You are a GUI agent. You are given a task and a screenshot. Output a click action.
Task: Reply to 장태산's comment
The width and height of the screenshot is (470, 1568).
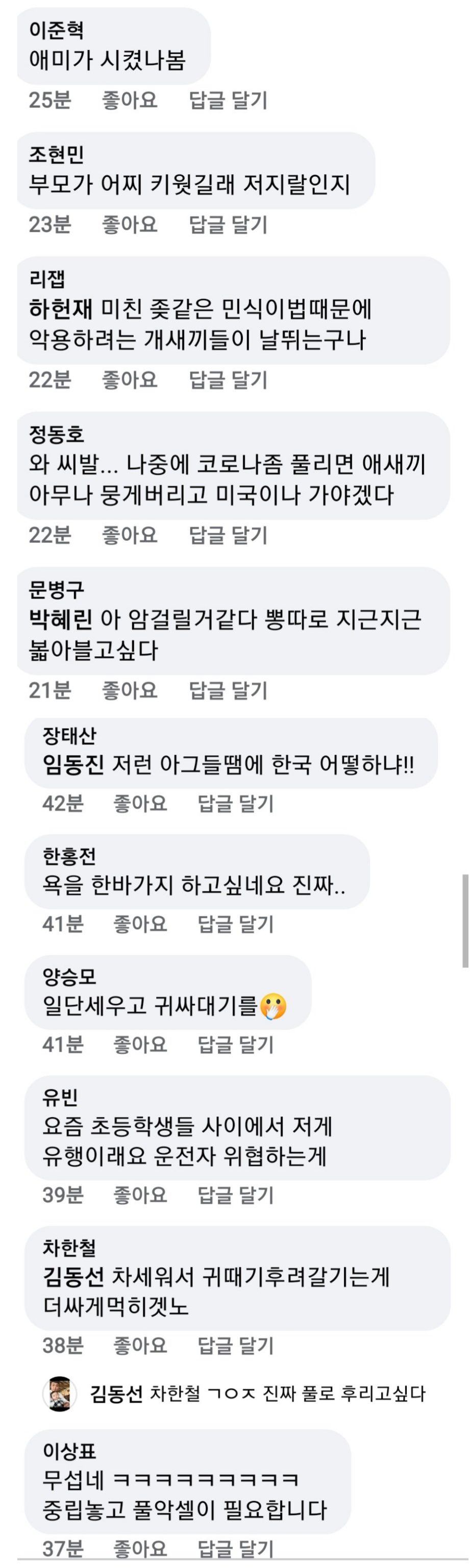pos(236,803)
